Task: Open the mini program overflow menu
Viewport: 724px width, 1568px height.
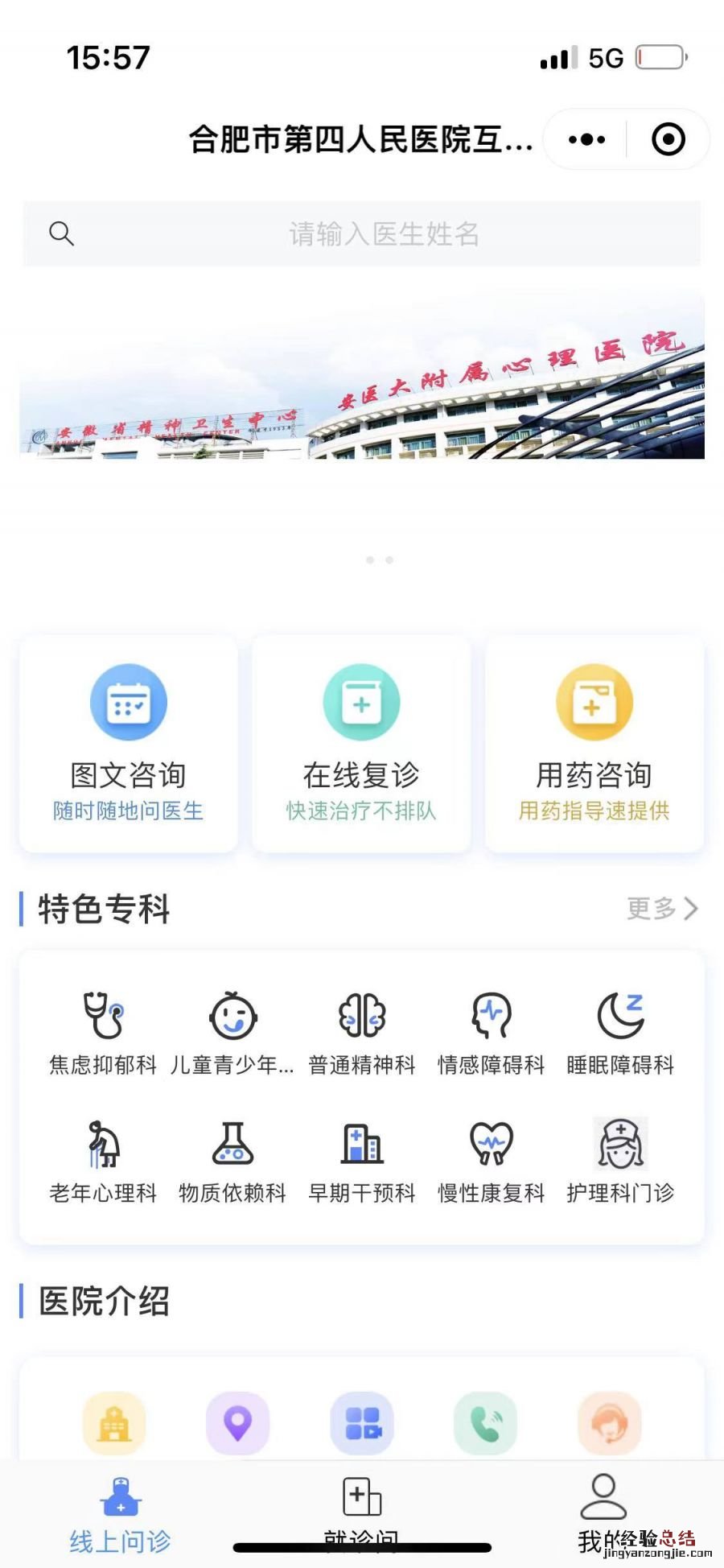Action: point(586,139)
